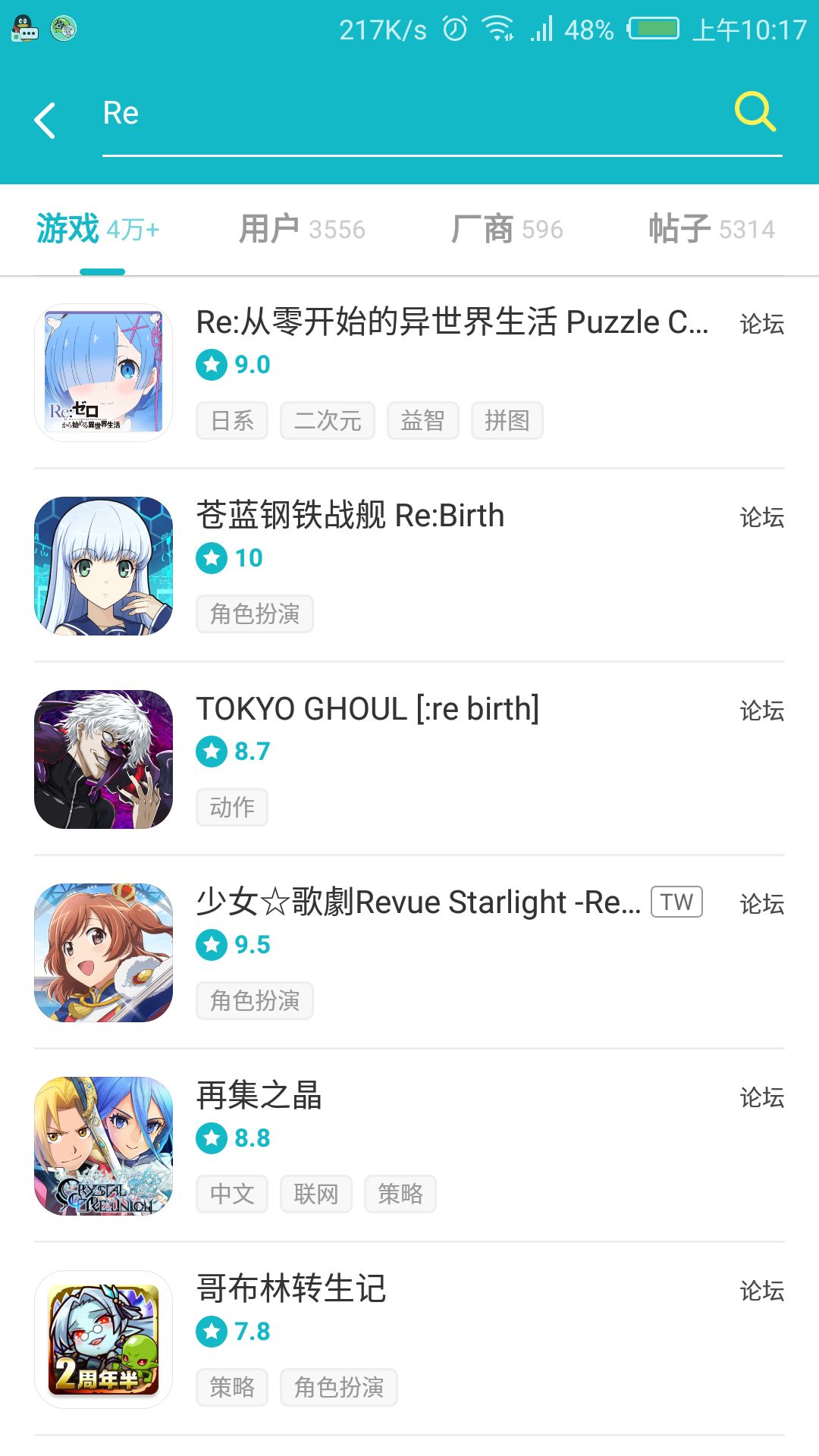
Task: Select the 日系 tag filter
Action: coord(231,420)
